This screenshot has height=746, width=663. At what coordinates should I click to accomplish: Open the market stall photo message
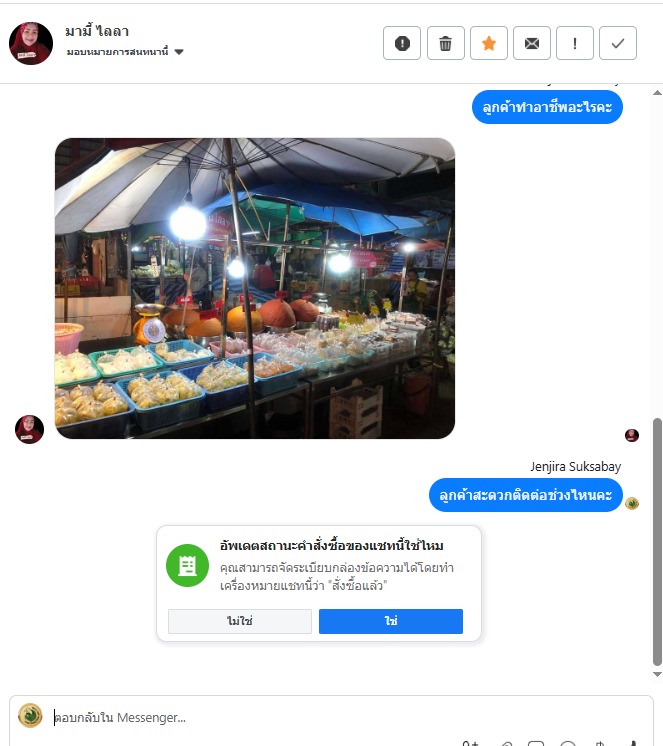point(254,288)
